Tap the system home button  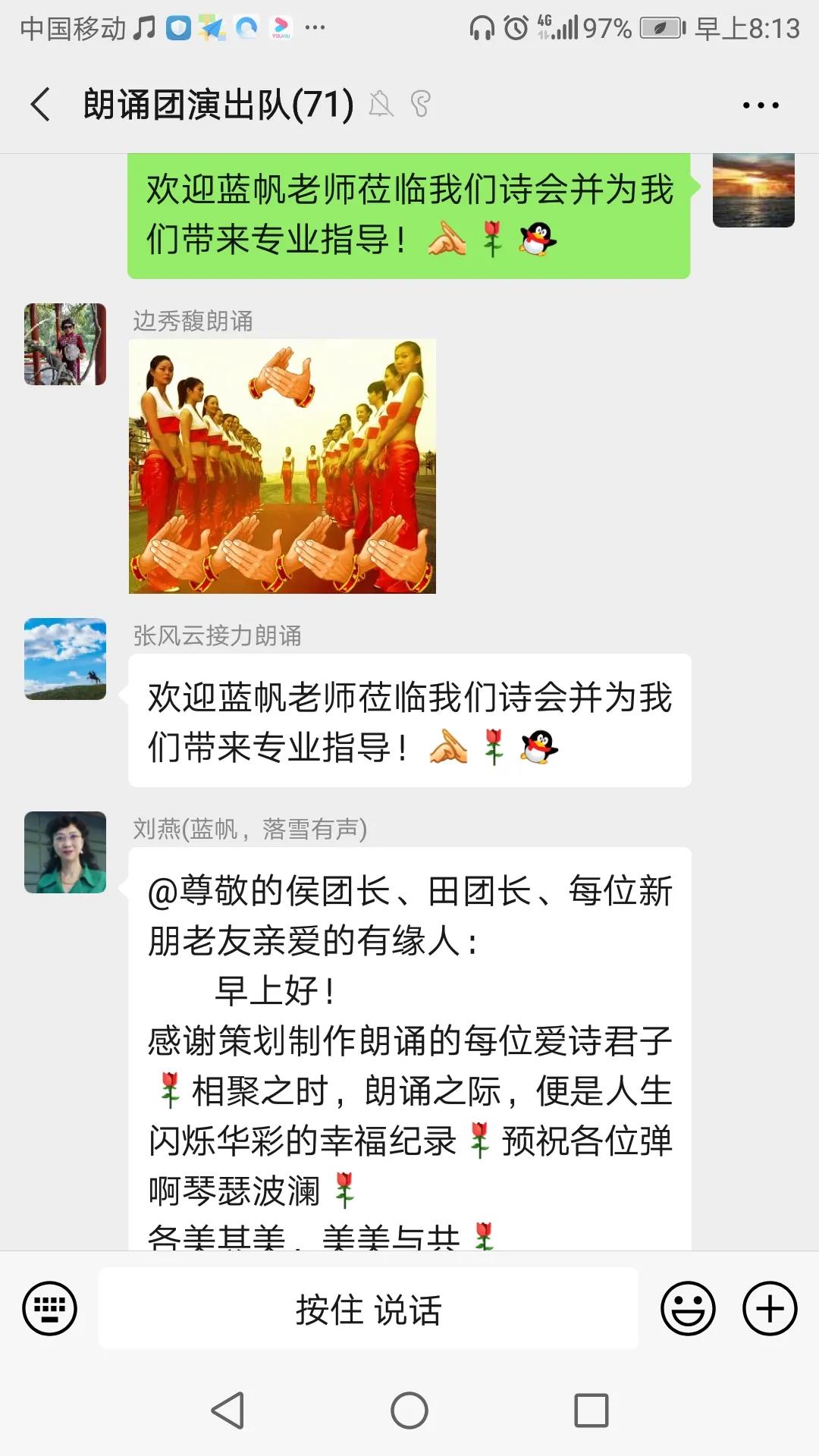[x=409, y=1410]
